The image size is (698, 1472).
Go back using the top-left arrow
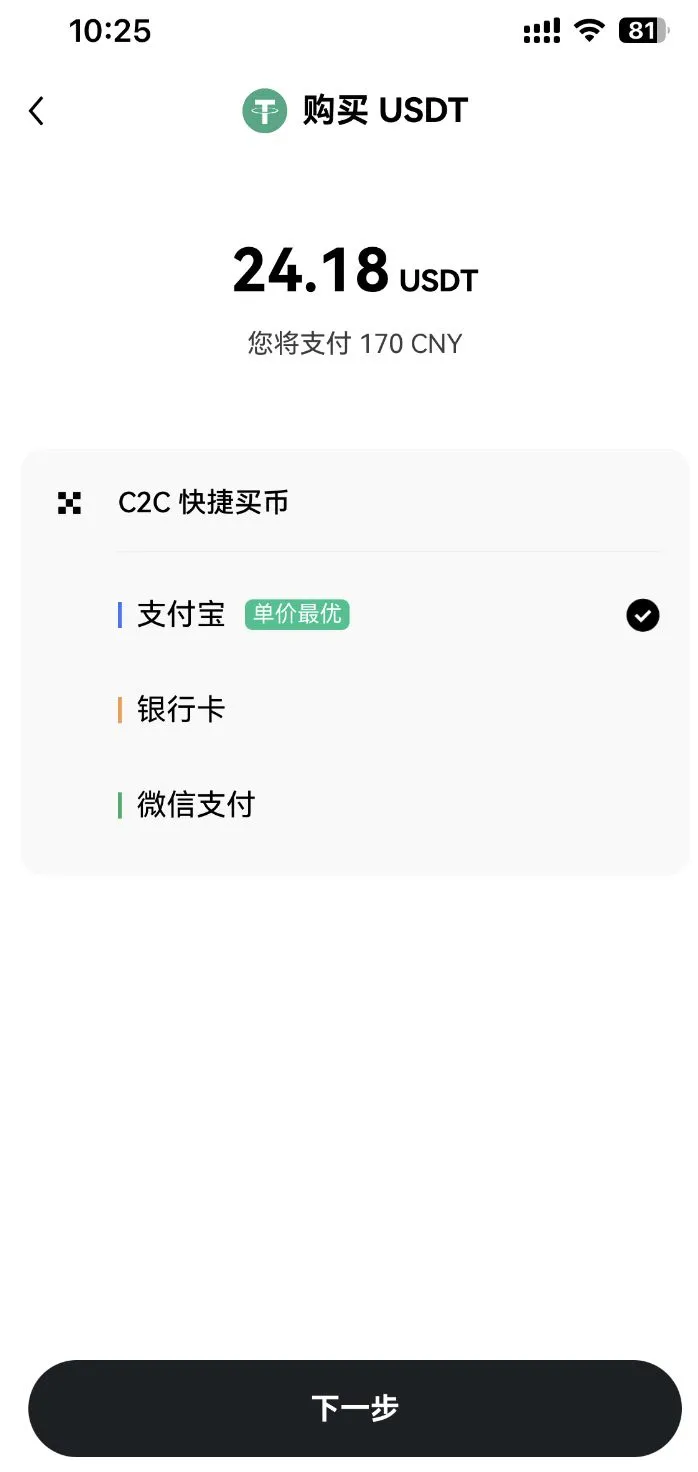37,111
